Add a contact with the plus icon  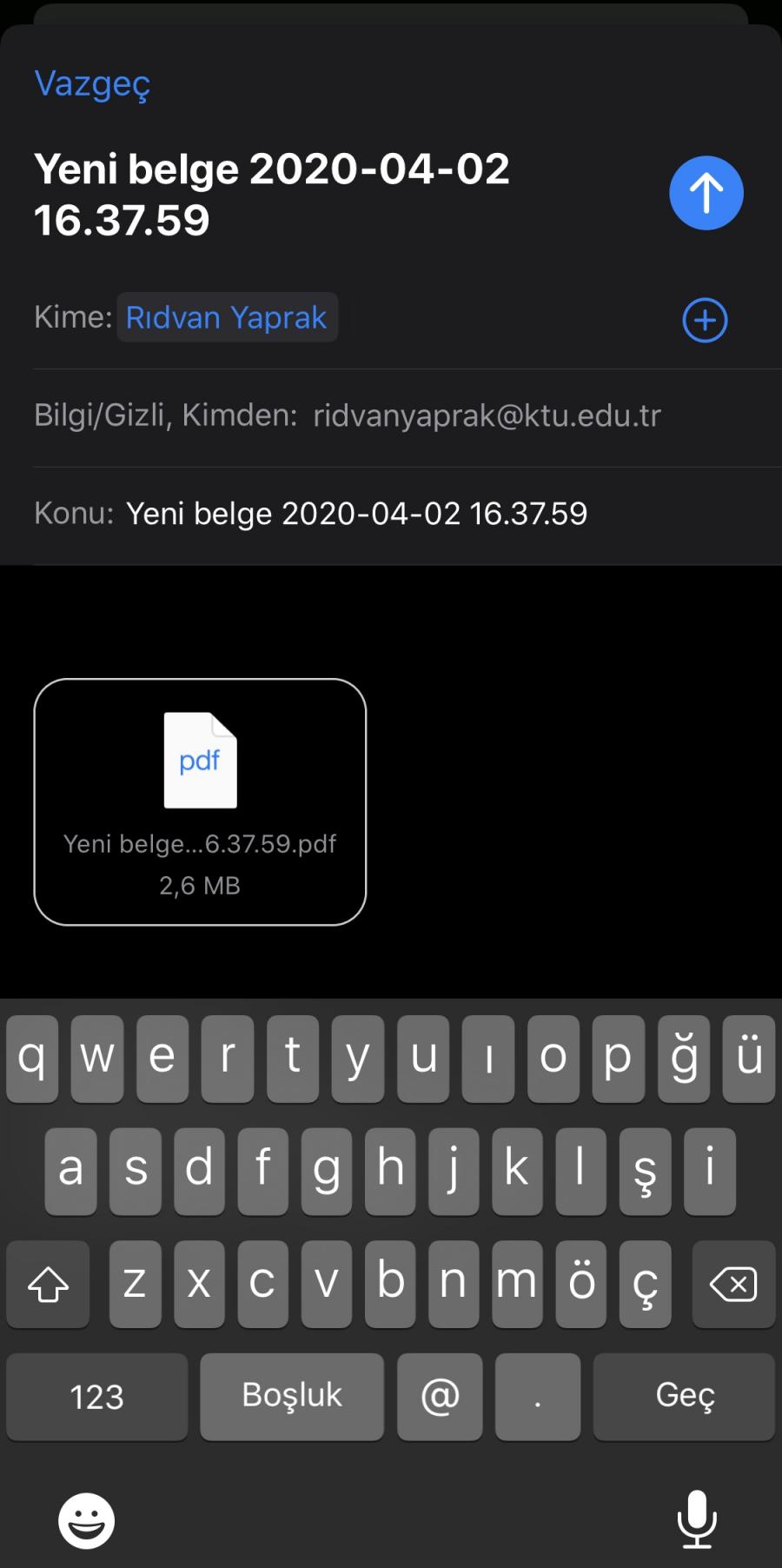pyautogui.click(x=705, y=320)
